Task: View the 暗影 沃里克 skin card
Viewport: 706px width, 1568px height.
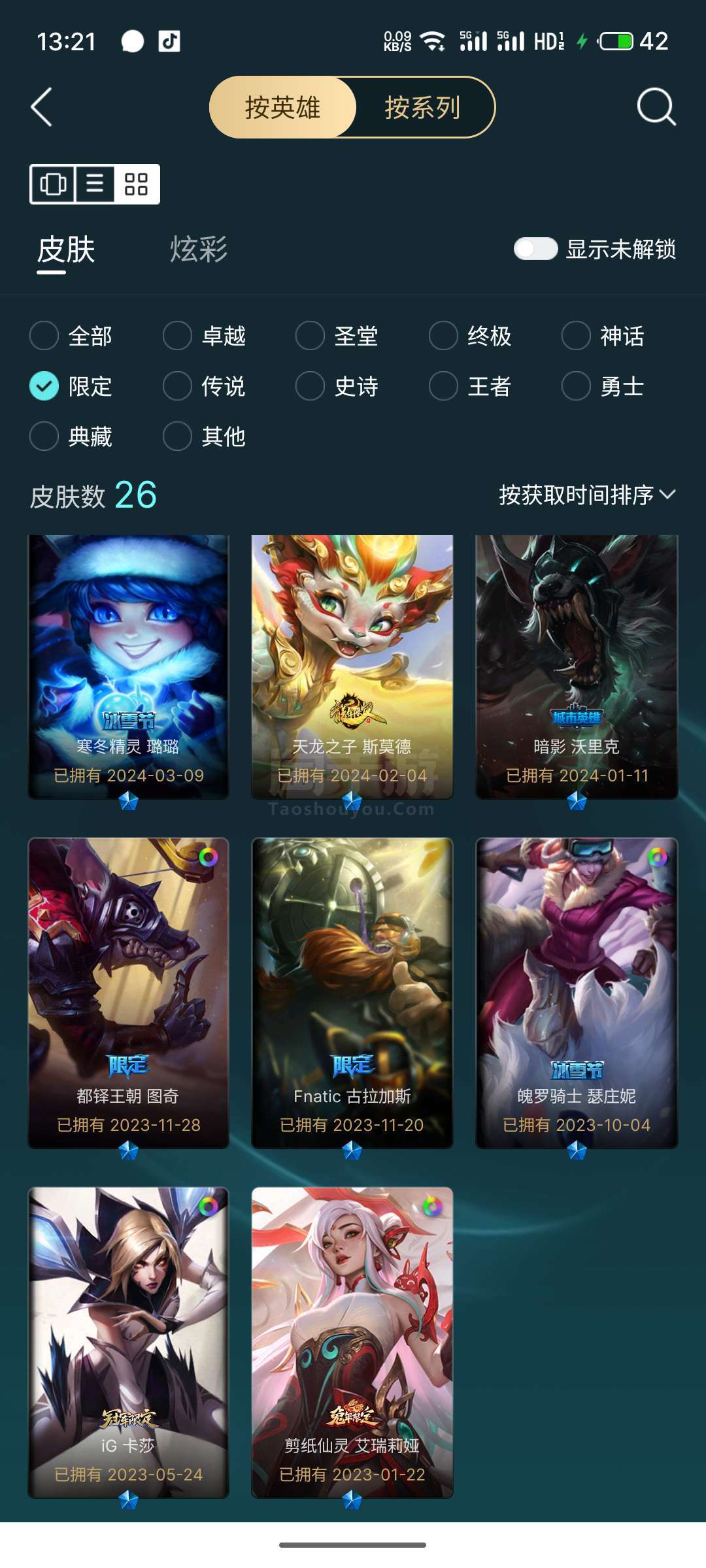Action: click(577, 667)
